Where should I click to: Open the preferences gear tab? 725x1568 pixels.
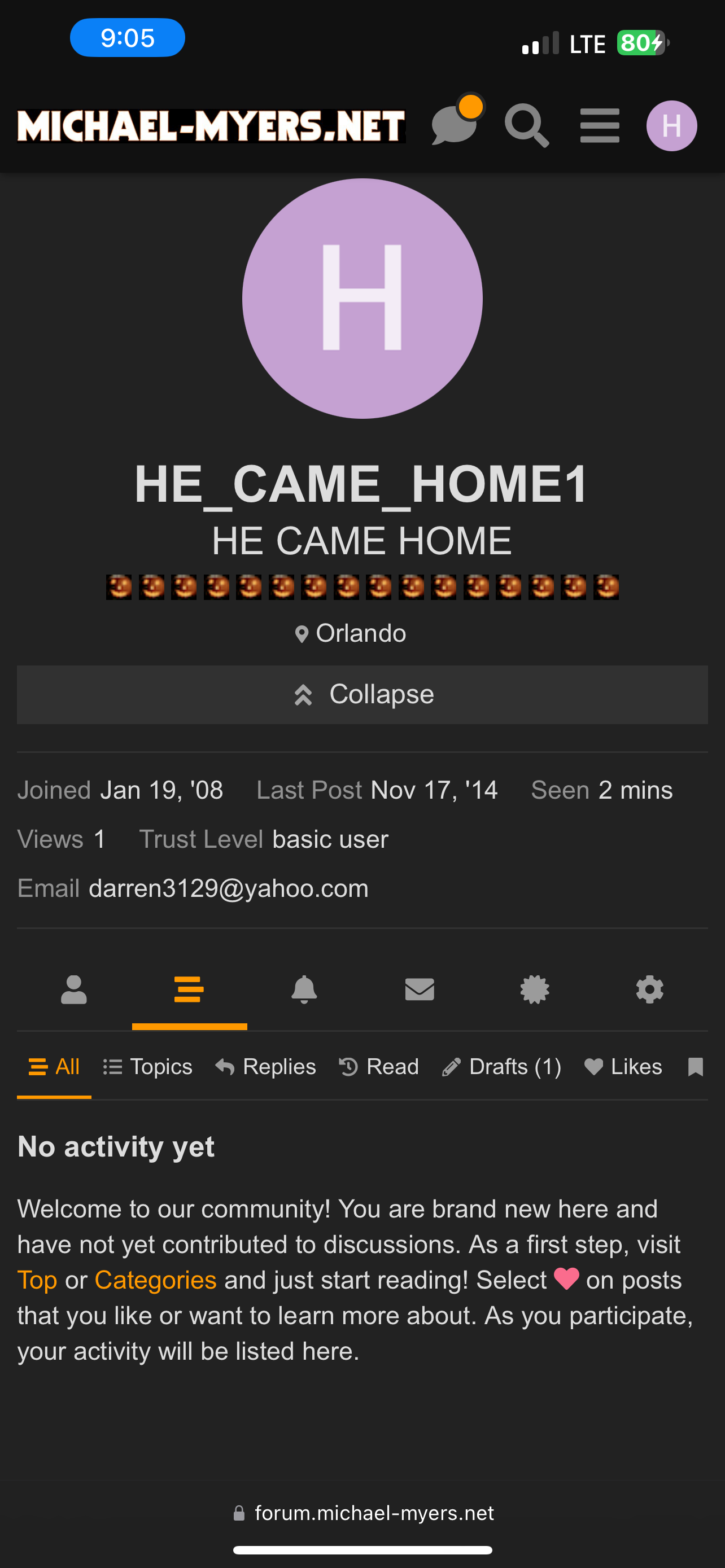point(649,990)
